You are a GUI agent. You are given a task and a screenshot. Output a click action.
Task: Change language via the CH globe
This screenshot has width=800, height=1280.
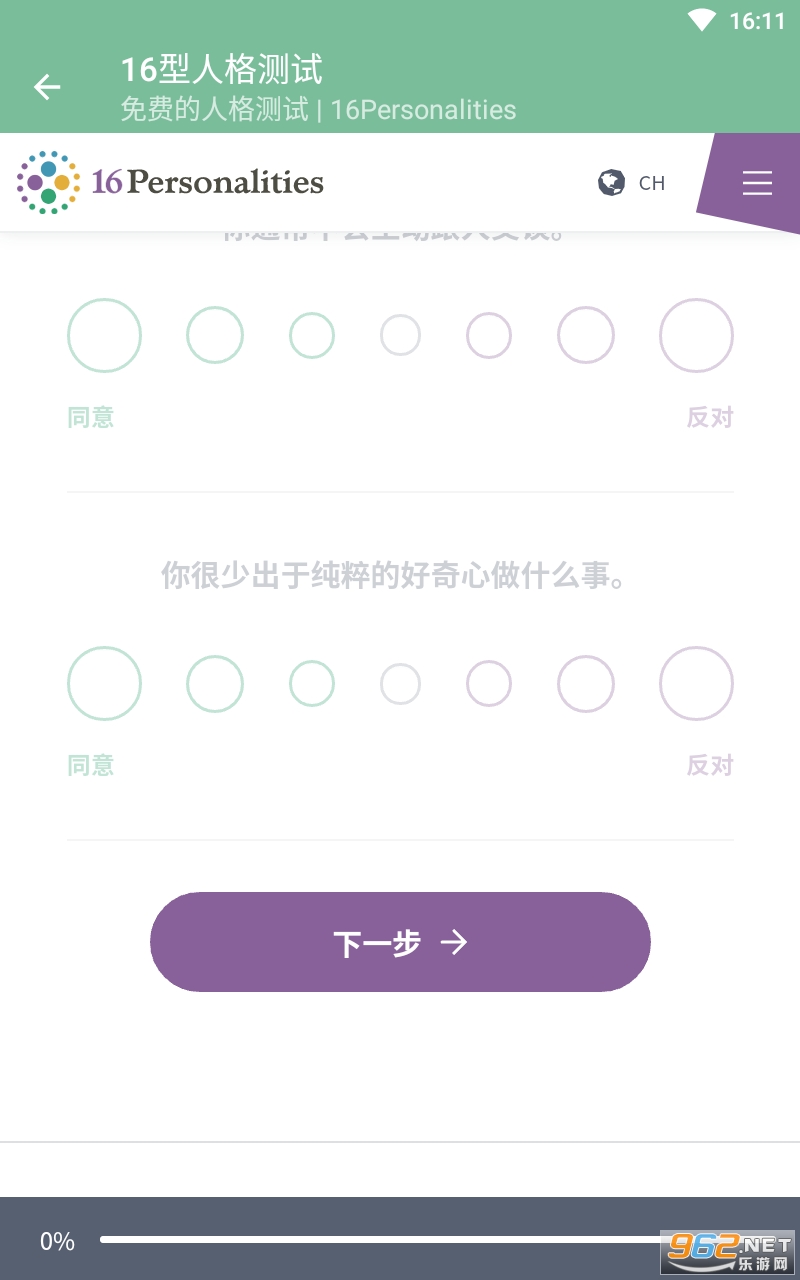[x=632, y=183]
